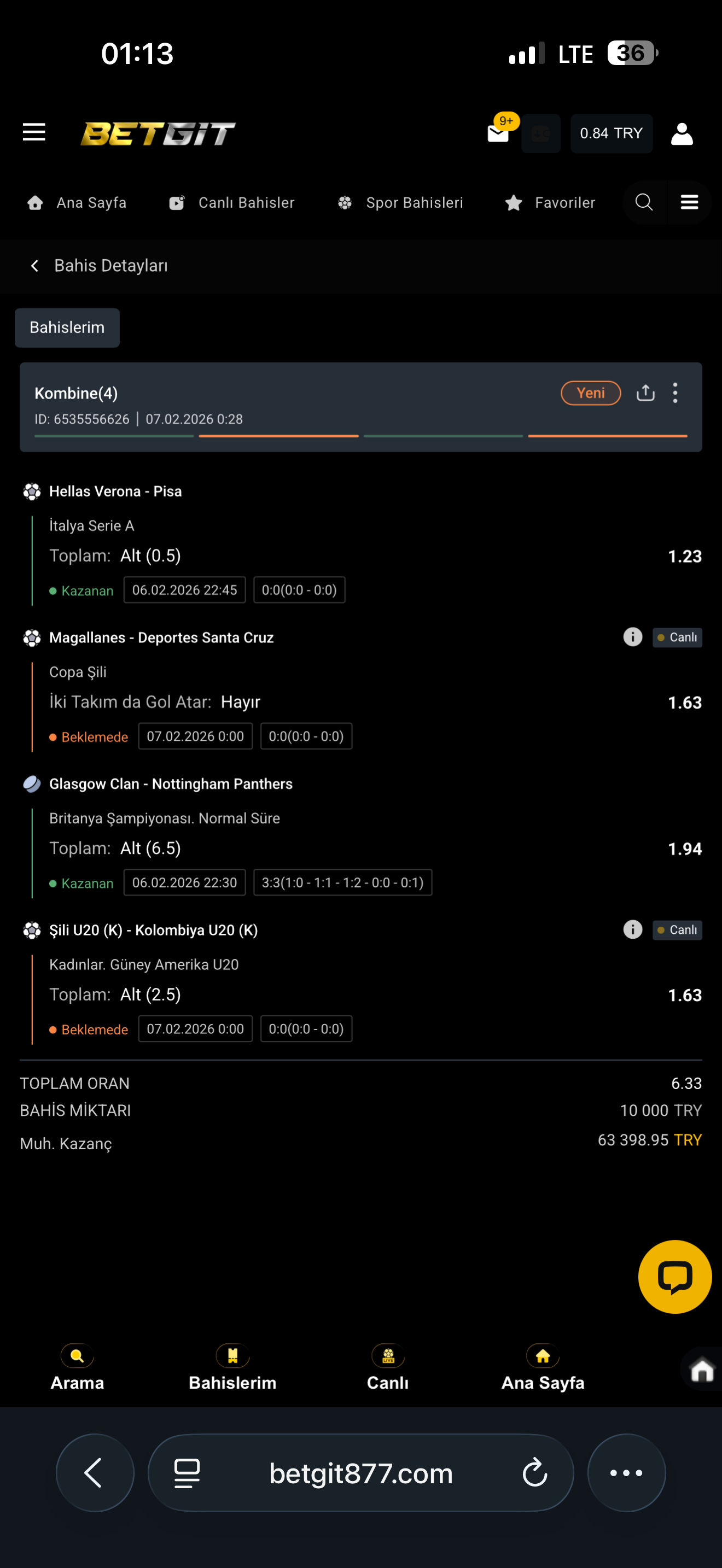Switch to Canlı Bahisler
This screenshot has width=722, height=1568.
(x=232, y=203)
